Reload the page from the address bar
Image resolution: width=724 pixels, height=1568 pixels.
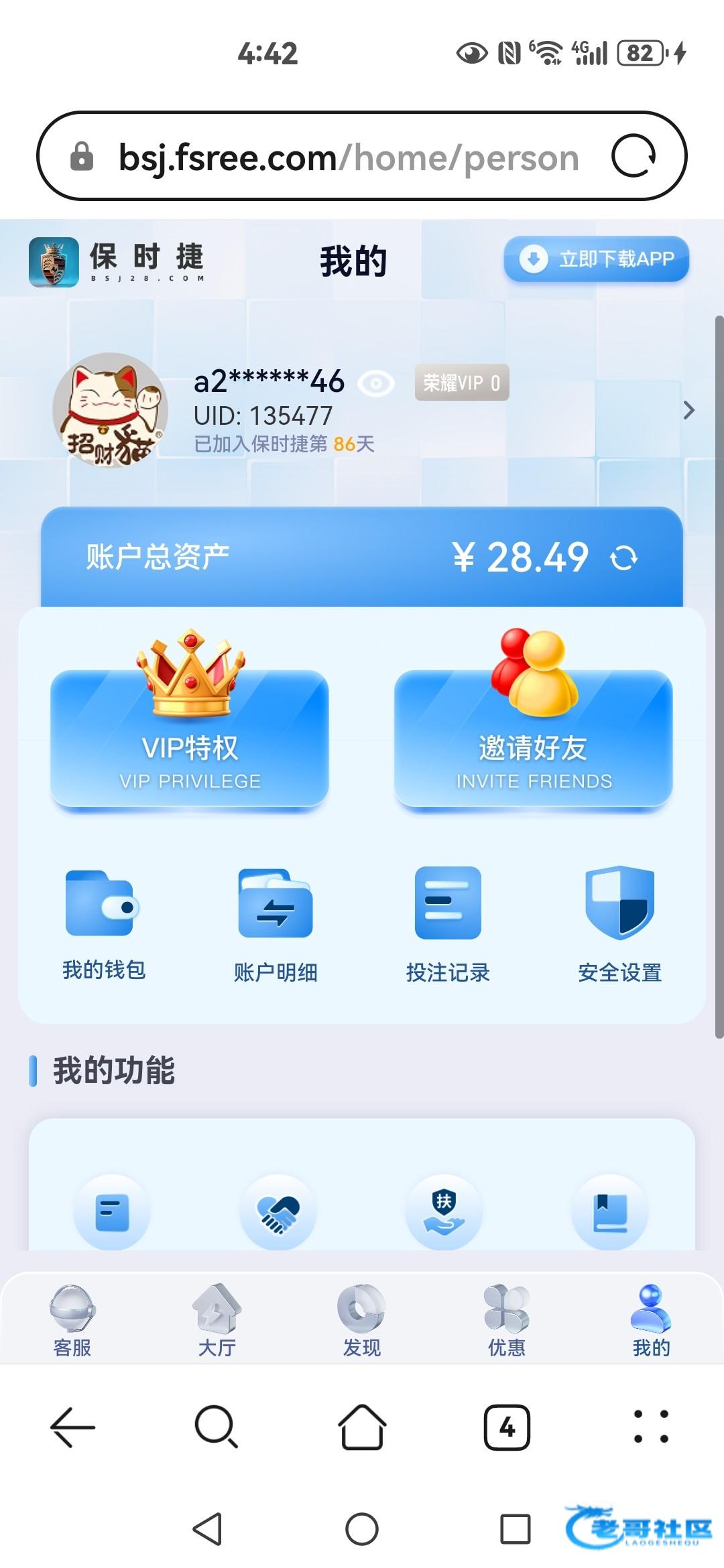[x=633, y=156]
